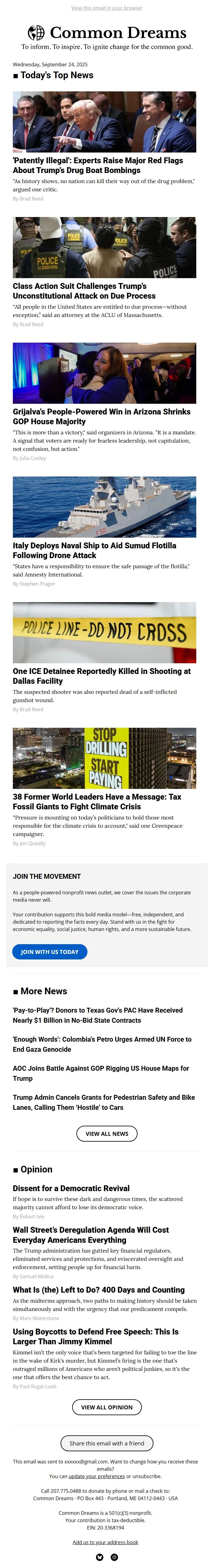Read the 38 former world leaders article
Viewport: 214px width, 1568px height.
(x=97, y=801)
